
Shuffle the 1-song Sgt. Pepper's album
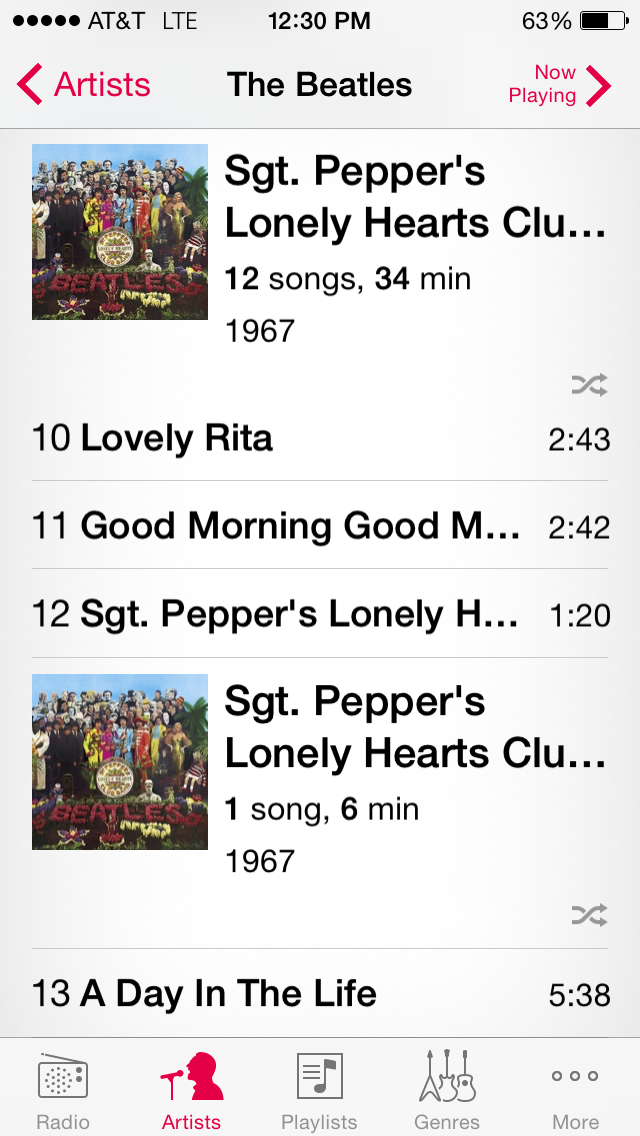tap(589, 915)
